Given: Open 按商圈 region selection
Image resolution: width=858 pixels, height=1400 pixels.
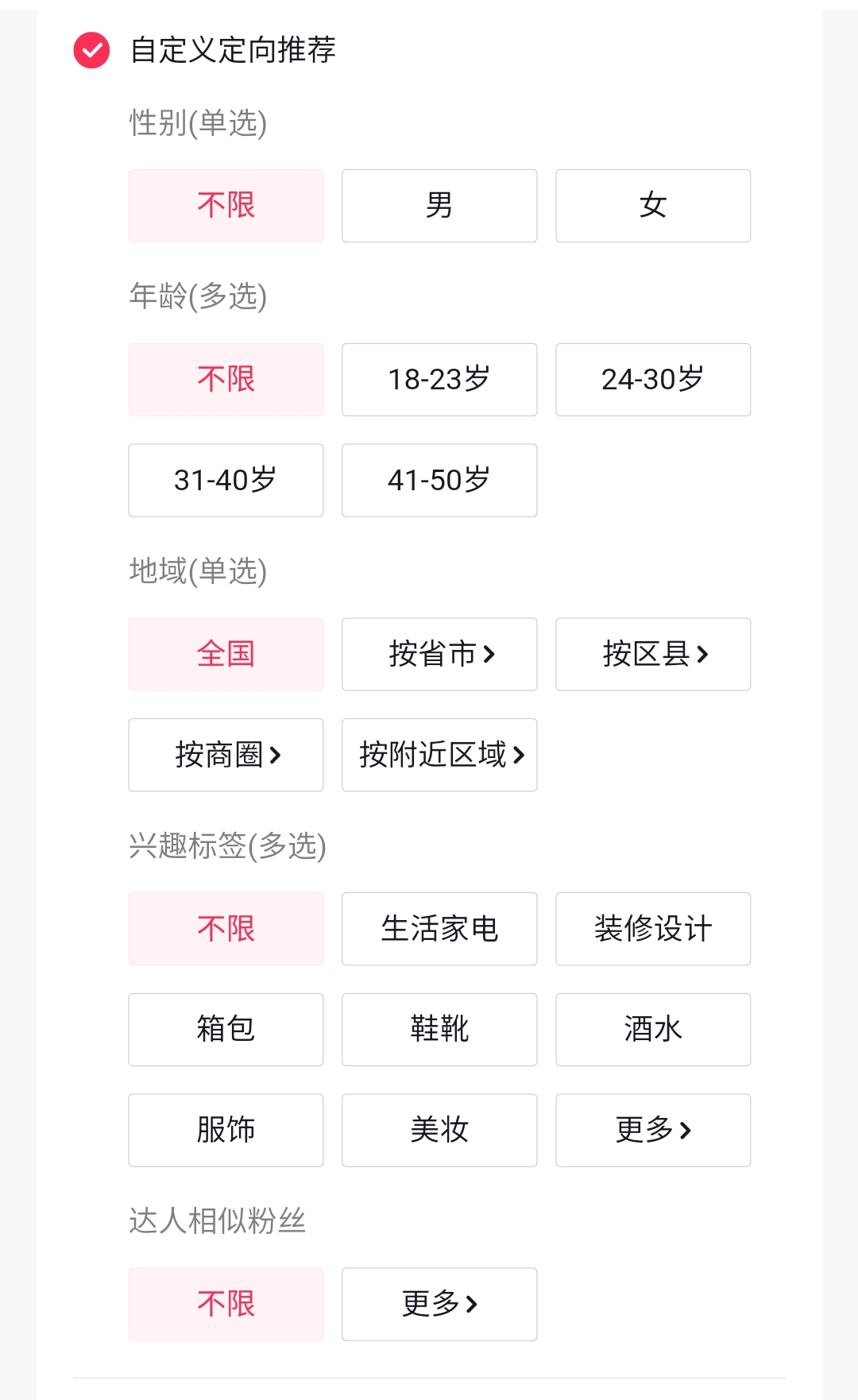Looking at the screenshot, I should [226, 755].
